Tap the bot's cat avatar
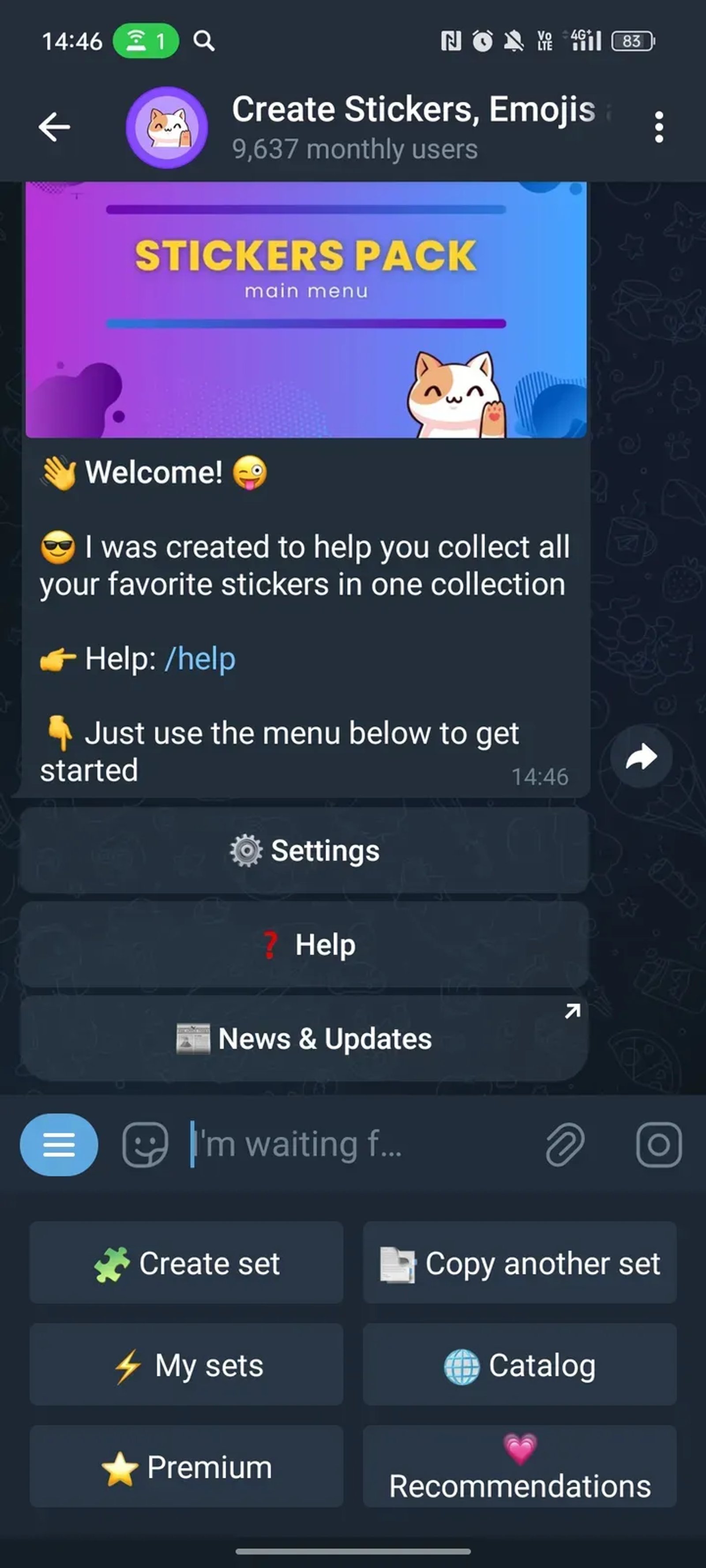 tap(167, 127)
